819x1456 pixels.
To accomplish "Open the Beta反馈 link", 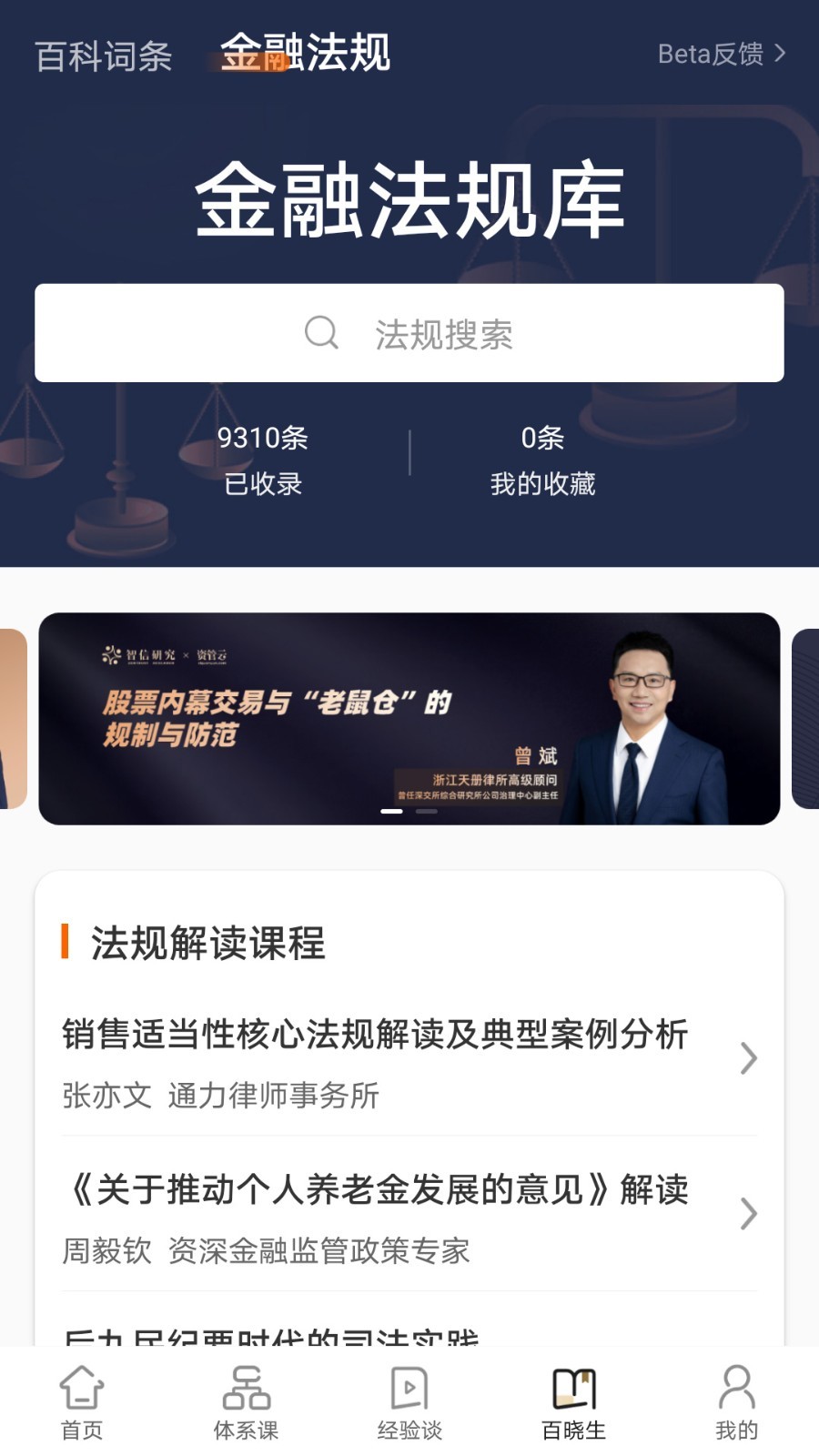I will 722,54.
